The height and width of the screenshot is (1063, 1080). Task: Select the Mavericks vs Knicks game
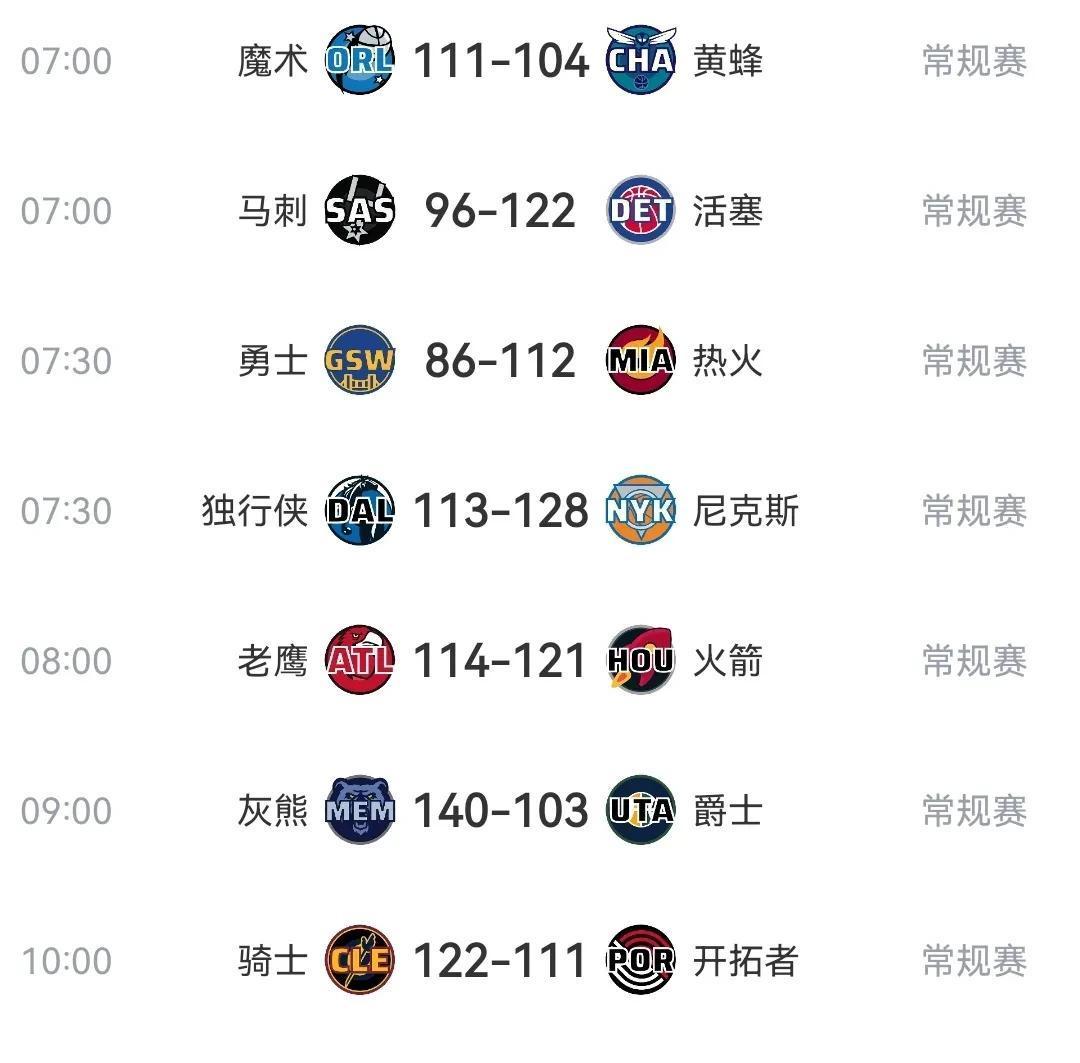[x=500, y=511]
